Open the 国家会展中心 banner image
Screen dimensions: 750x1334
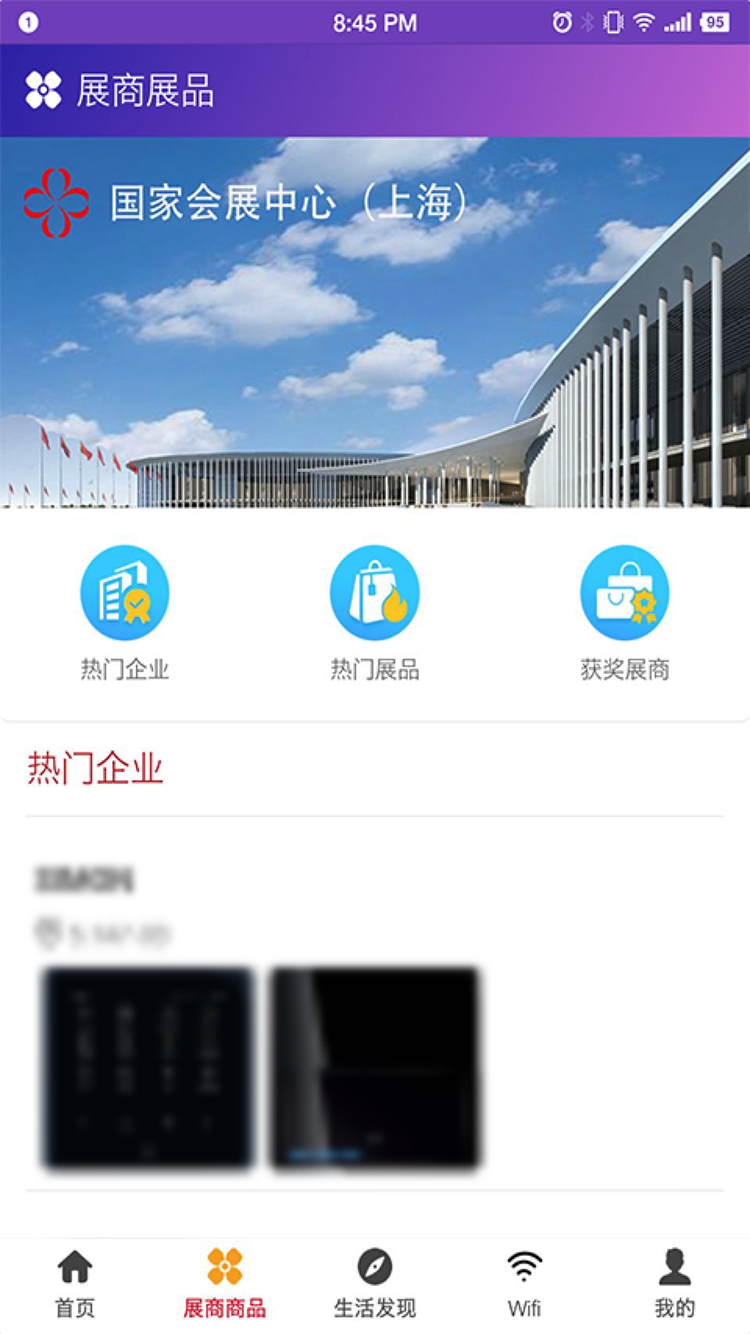pos(375,322)
